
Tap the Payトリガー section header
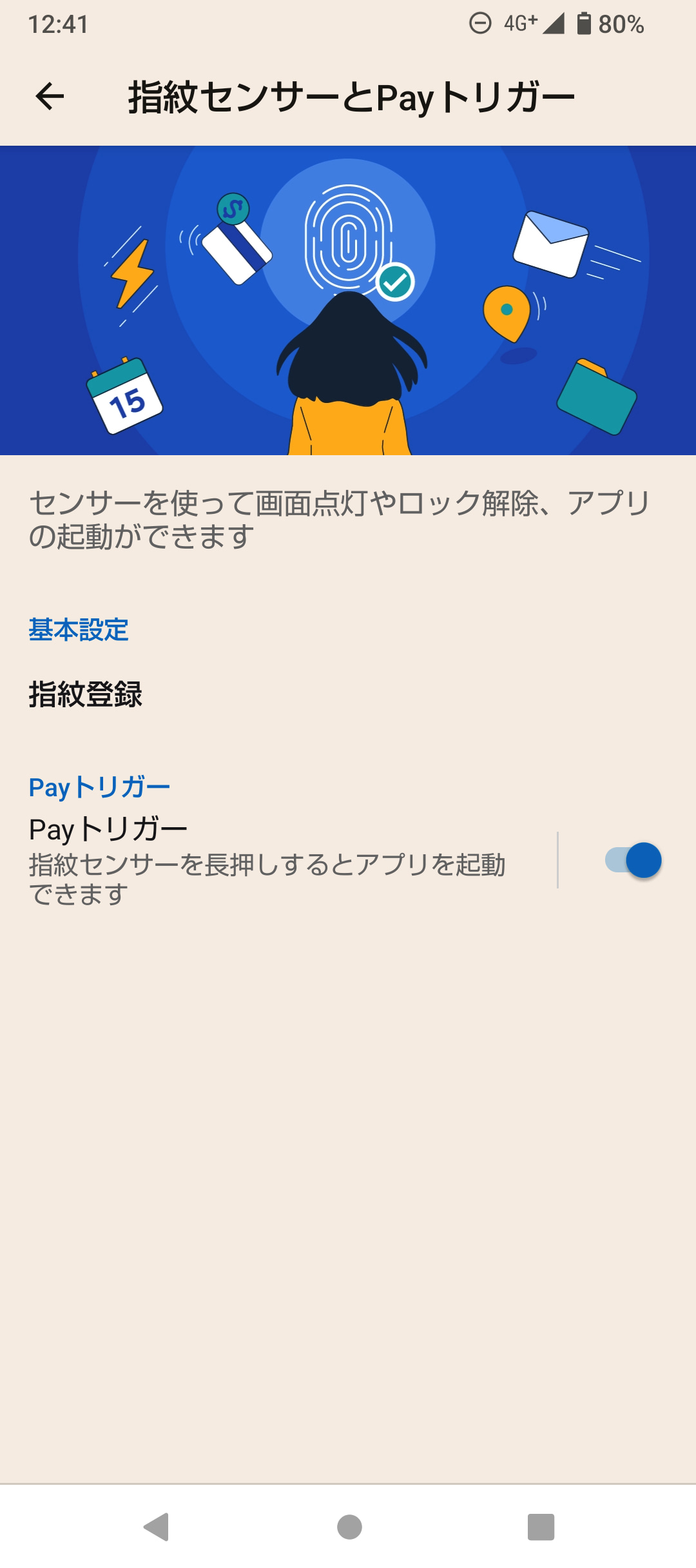point(98,785)
